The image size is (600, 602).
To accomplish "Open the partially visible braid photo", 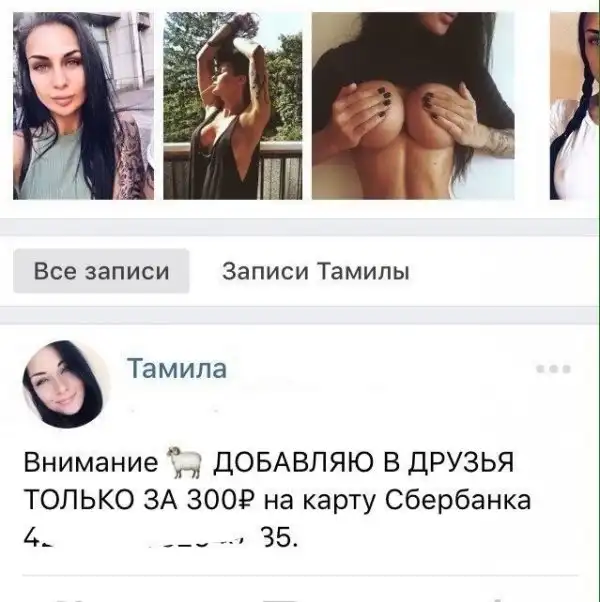I will click(x=573, y=105).
